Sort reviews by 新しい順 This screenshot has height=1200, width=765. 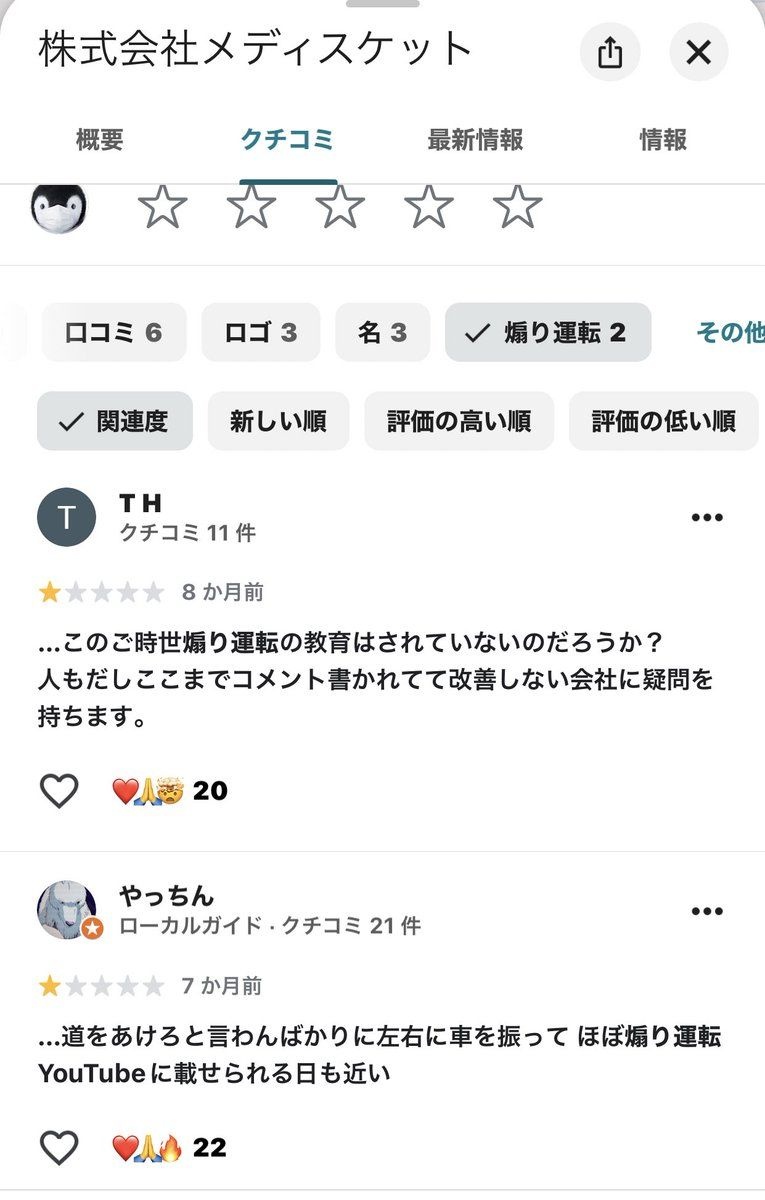click(x=278, y=421)
